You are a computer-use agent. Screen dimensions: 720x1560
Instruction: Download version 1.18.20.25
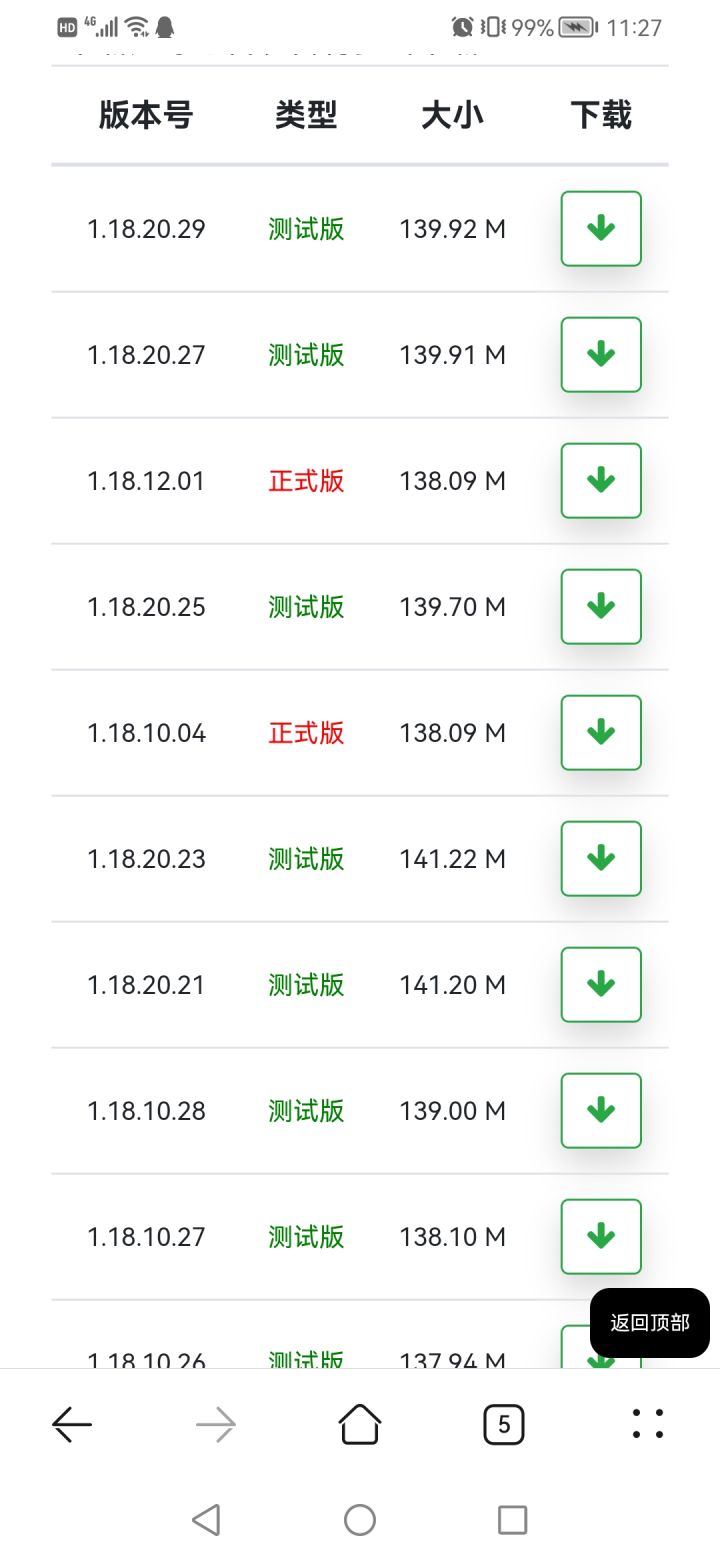pos(600,607)
